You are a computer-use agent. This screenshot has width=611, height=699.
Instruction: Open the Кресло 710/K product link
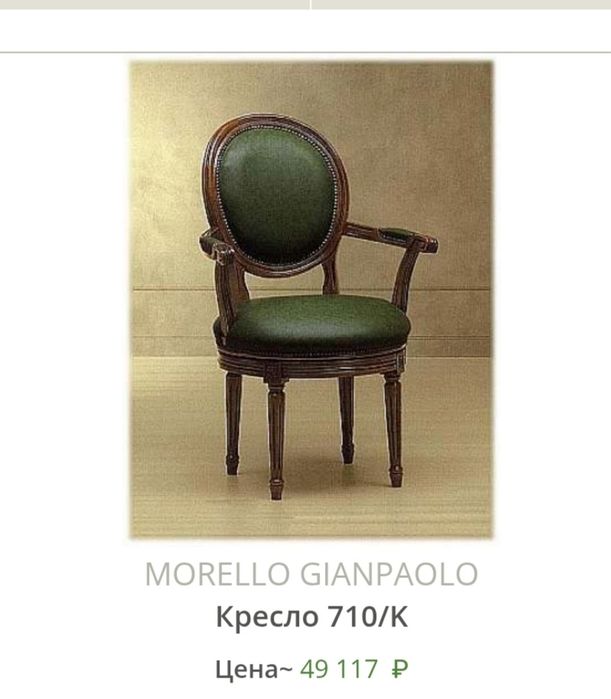tap(311, 618)
